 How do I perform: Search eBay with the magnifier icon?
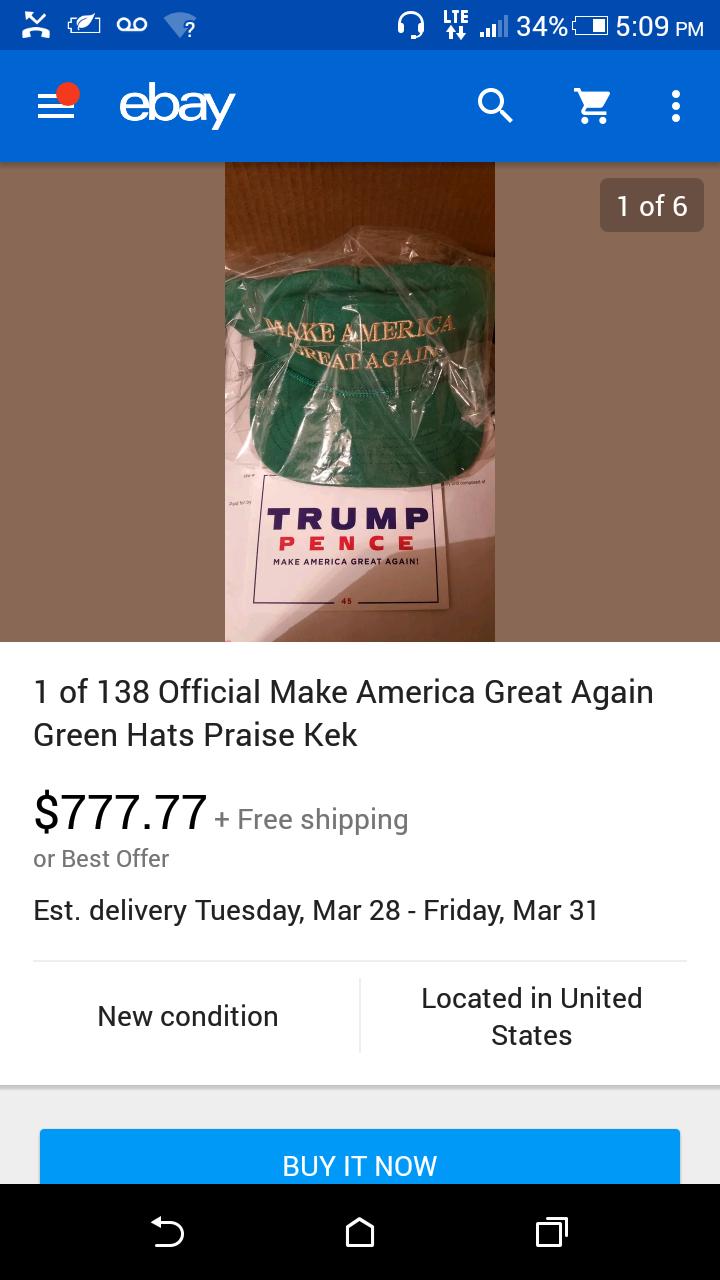tap(495, 105)
